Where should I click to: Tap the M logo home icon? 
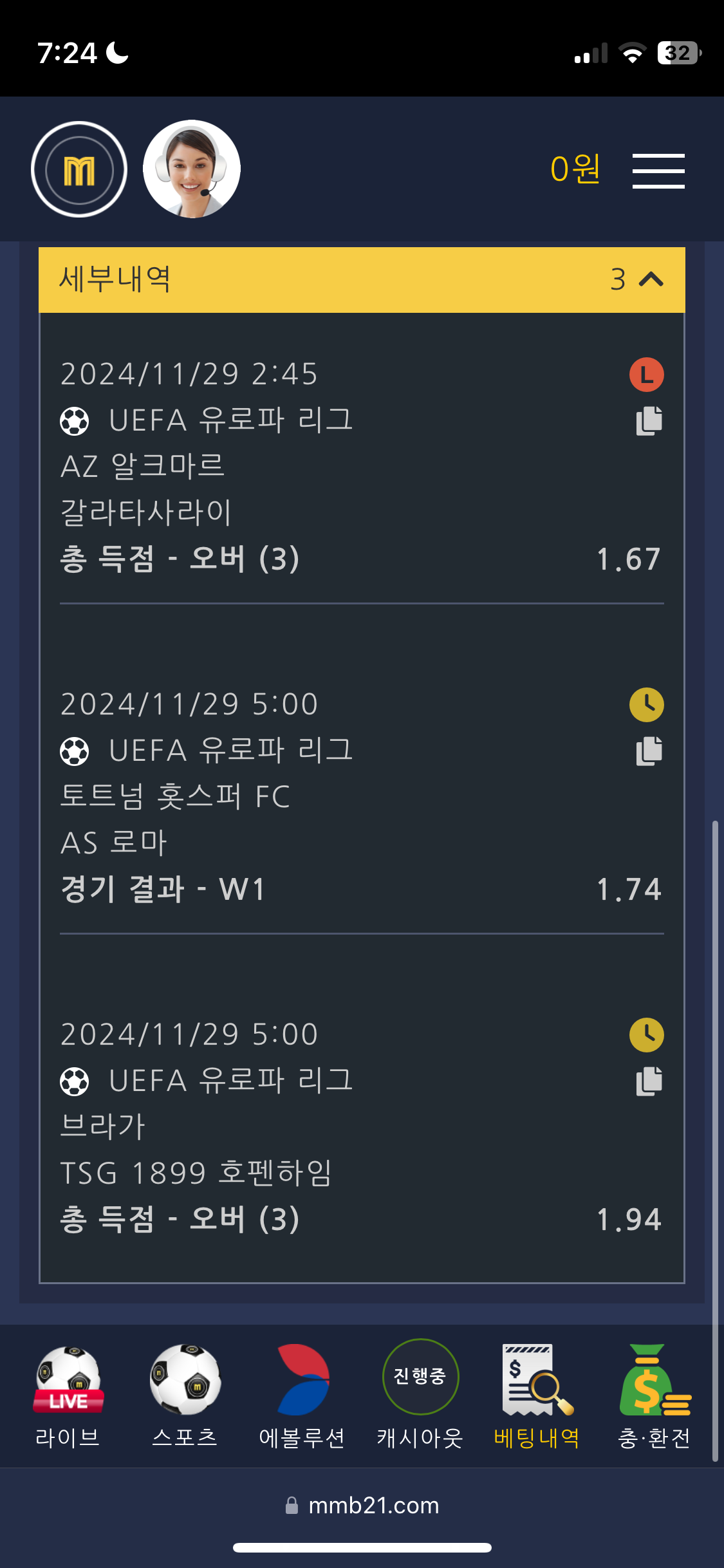[x=79, y=169]
